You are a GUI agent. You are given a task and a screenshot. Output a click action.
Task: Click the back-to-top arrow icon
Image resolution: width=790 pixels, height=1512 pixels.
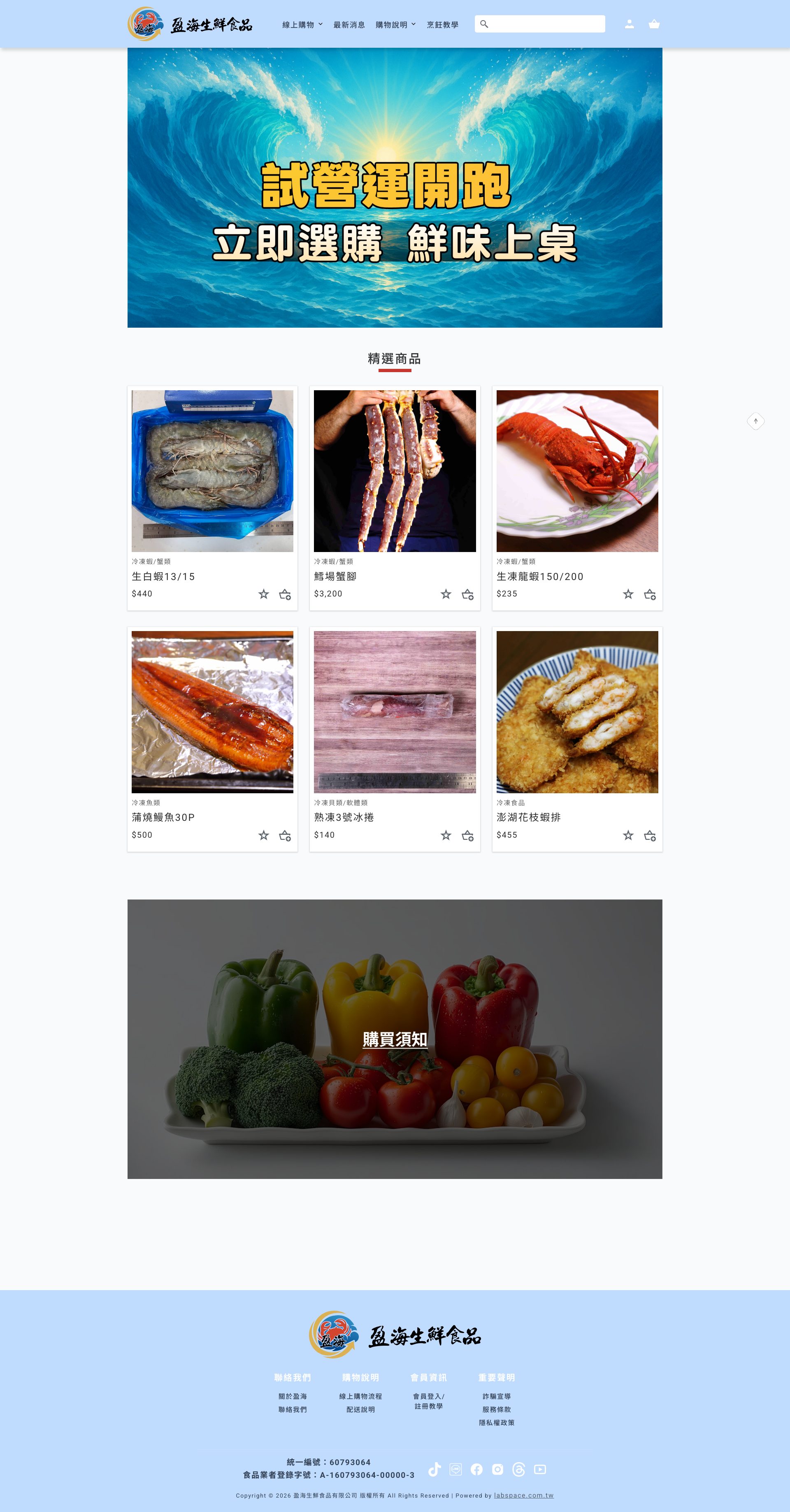755,422
